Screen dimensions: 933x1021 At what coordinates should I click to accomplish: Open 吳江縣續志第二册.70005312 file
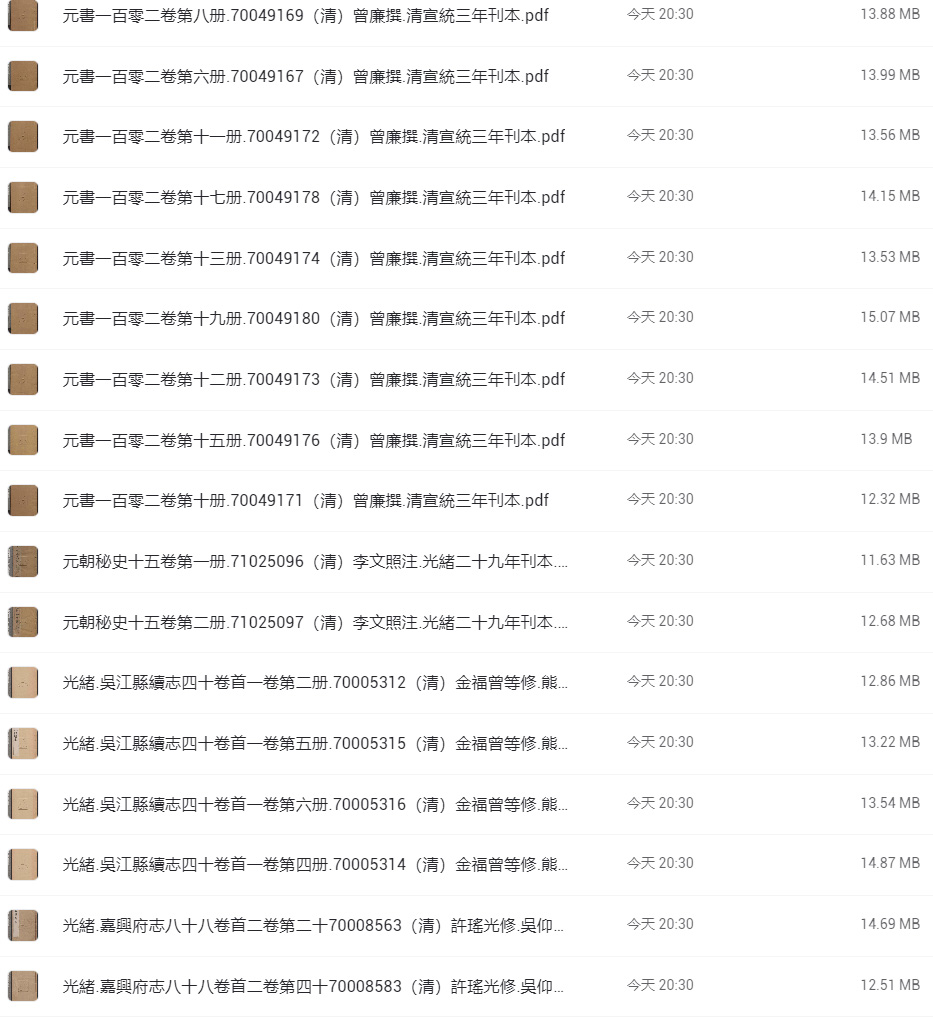(x=314, y=684)
